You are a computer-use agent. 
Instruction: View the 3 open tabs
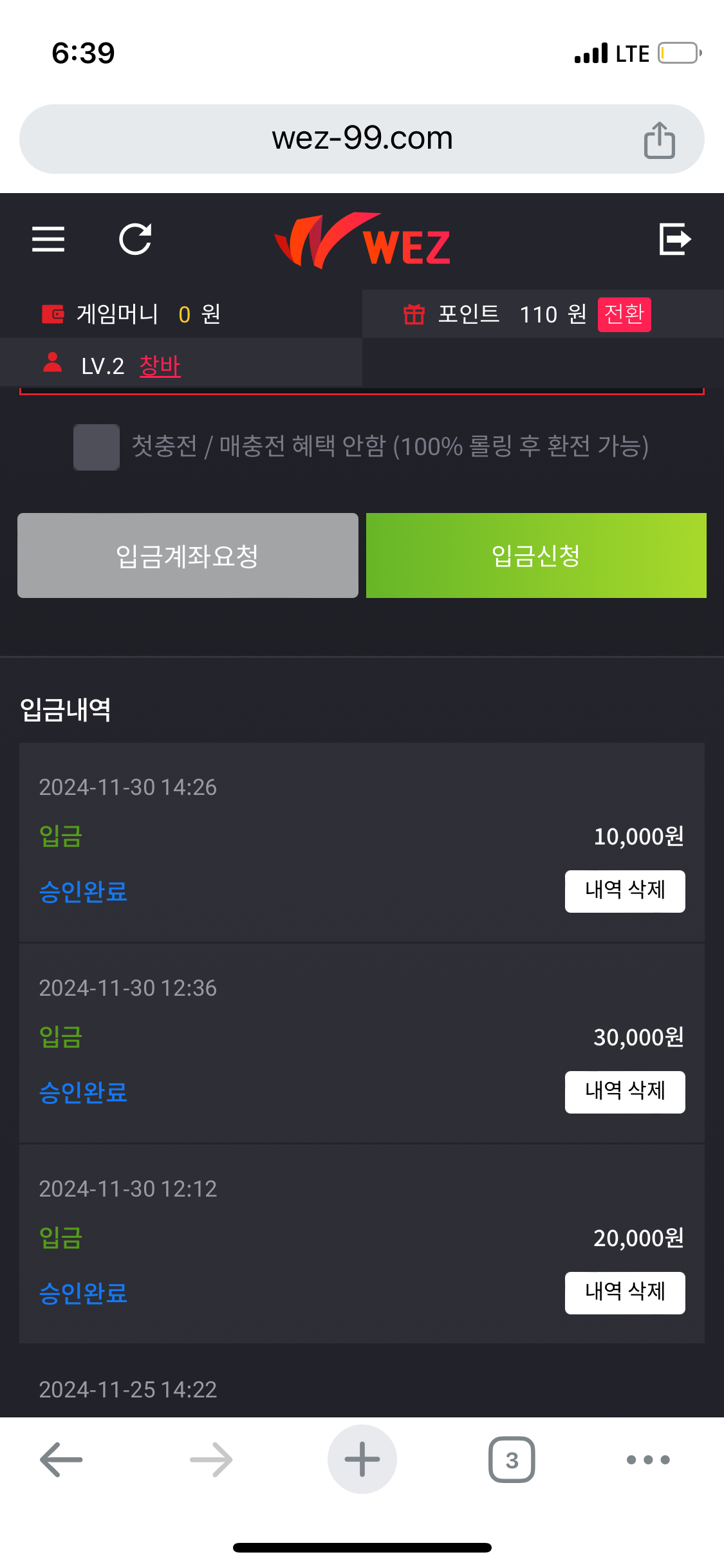point(512,1459)
